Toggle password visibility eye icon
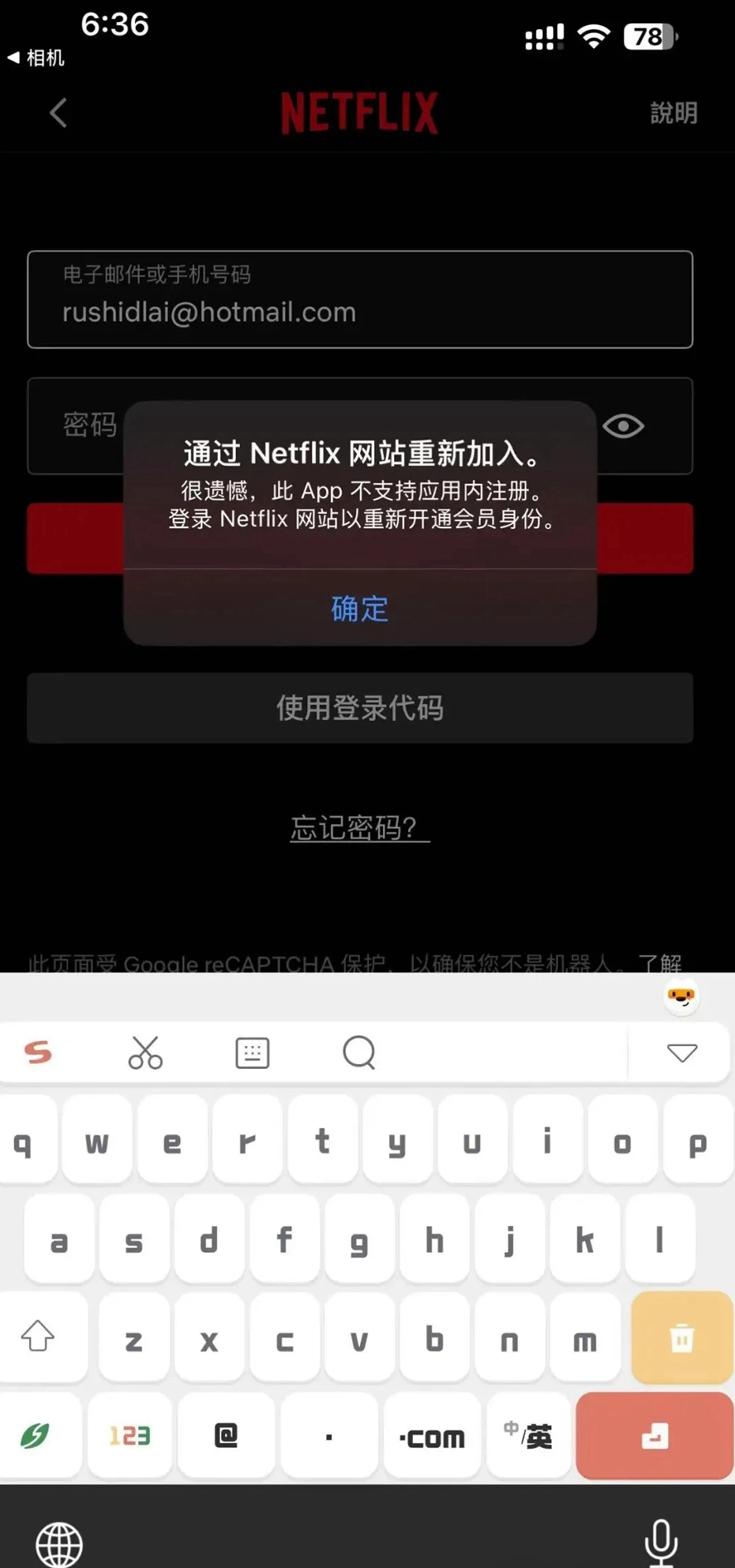 point(623,426)
